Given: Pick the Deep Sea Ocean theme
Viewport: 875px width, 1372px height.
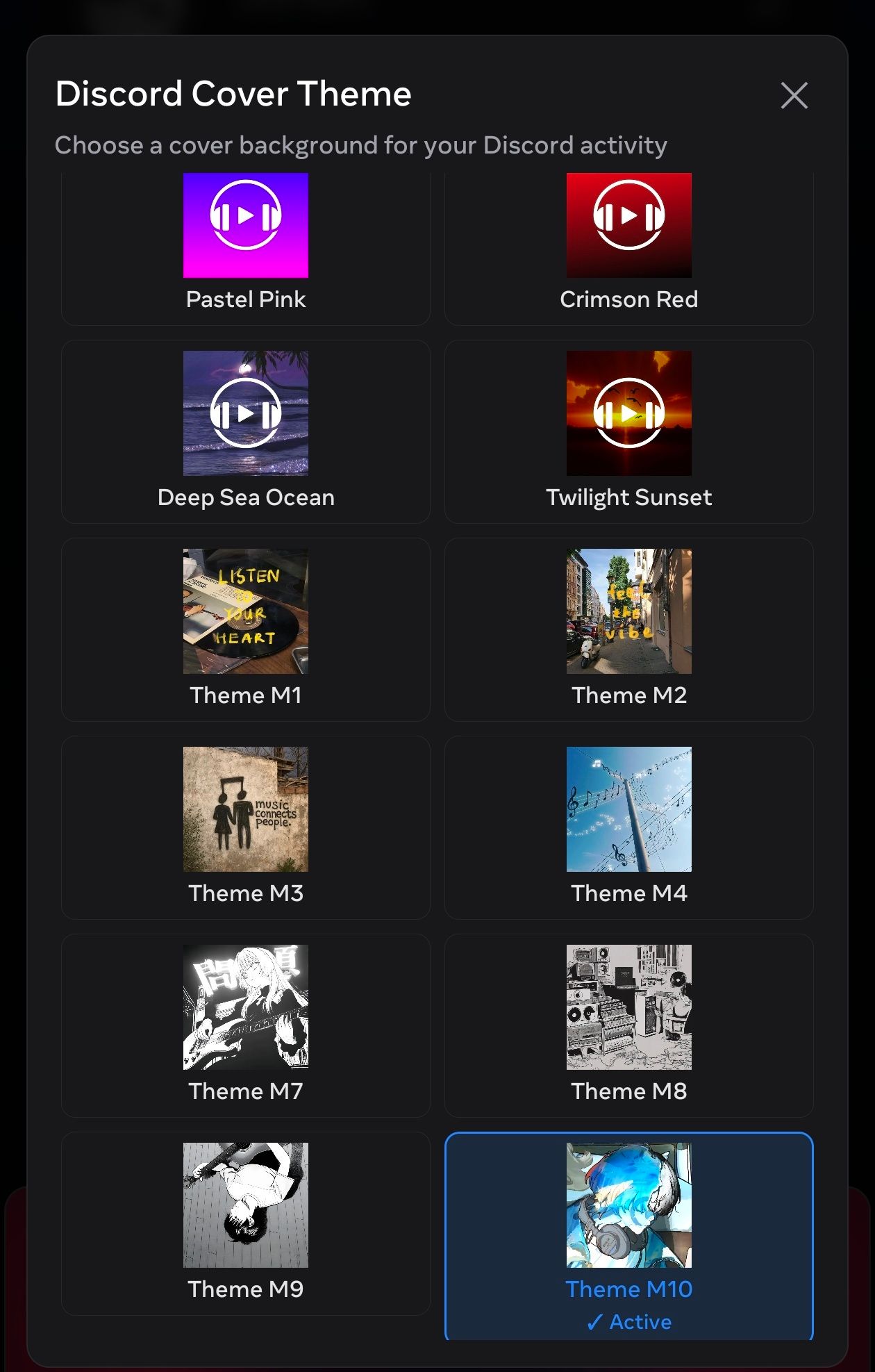Looking at the screenshot, I should (x=245, y=431).
